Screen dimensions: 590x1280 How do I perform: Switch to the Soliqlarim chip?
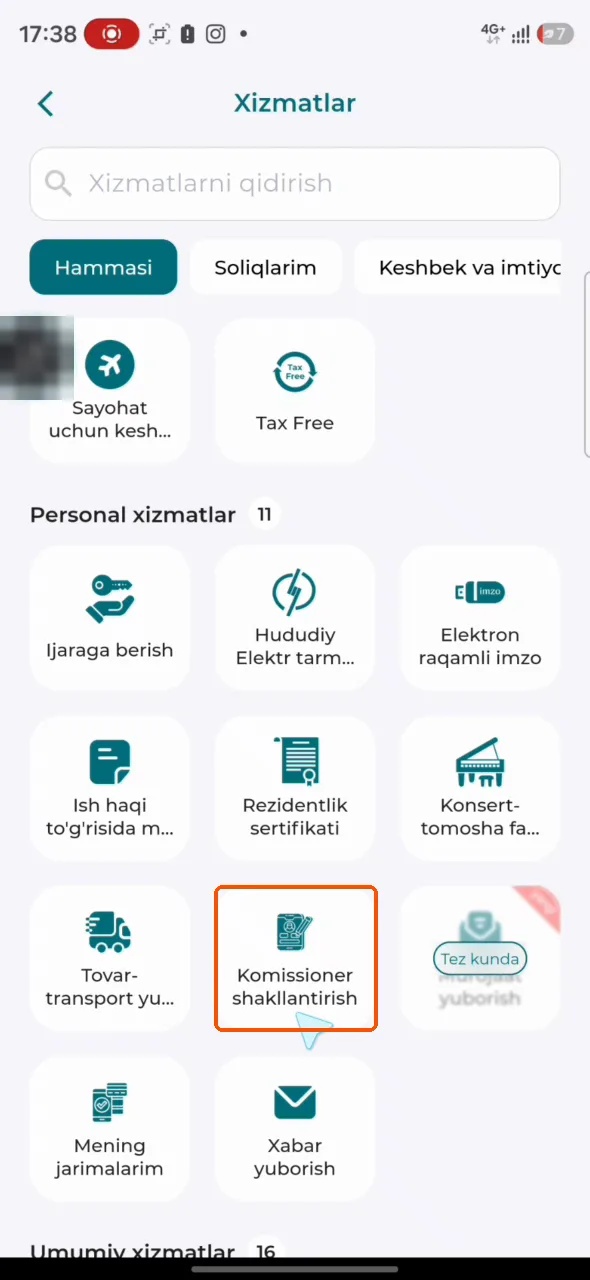click(x=265, y=267)
